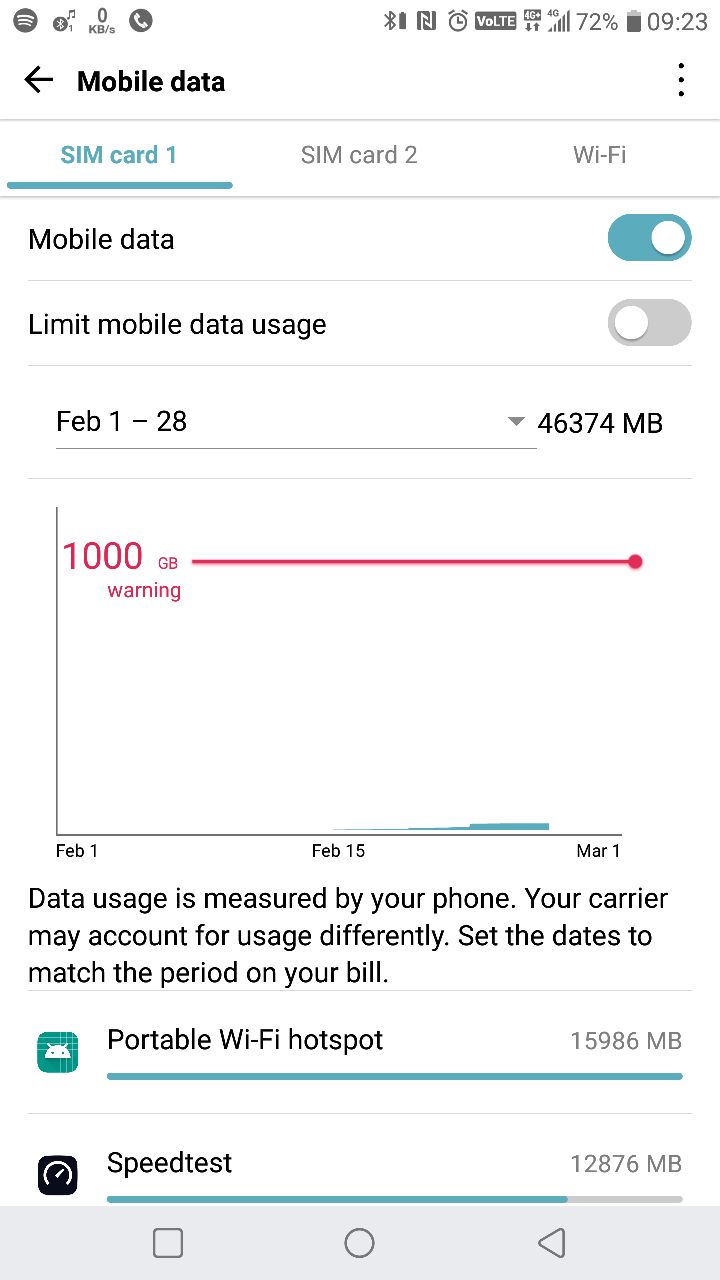Tap the 1000 GB warning line

pyautogui.click(x=412, y=562)
